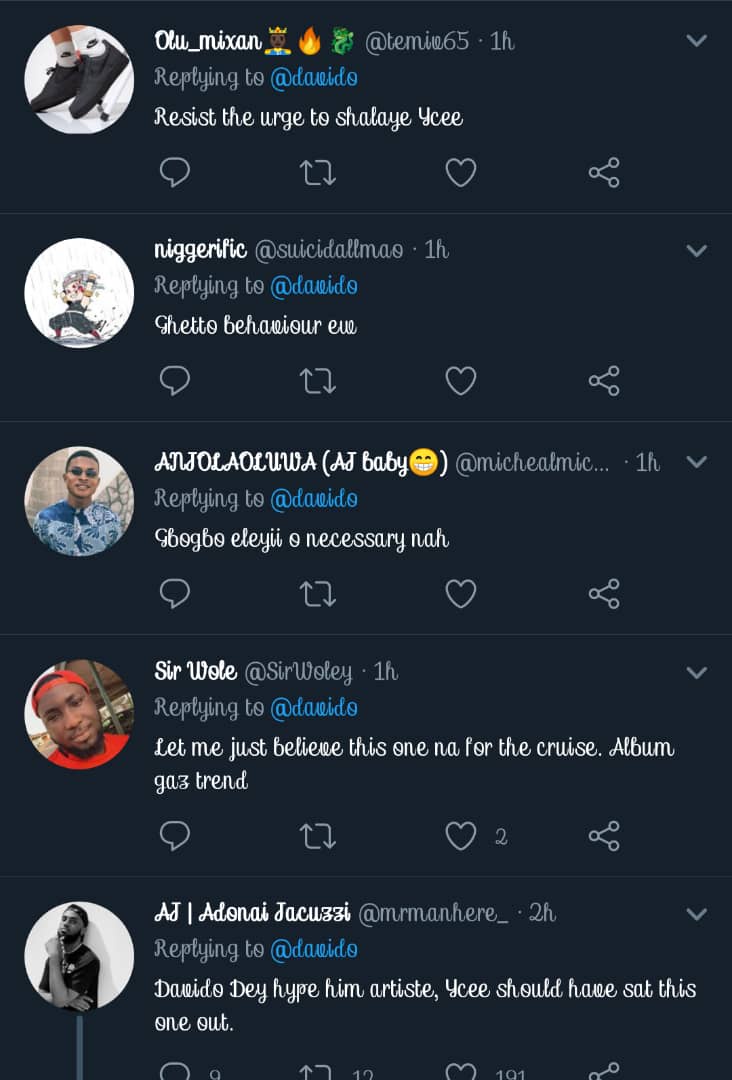Viewport: 732px width, 1080px height.
Task: Expand options arrow on Adonai Jacuzzi's tweet
Action: (x=697, y=914)
